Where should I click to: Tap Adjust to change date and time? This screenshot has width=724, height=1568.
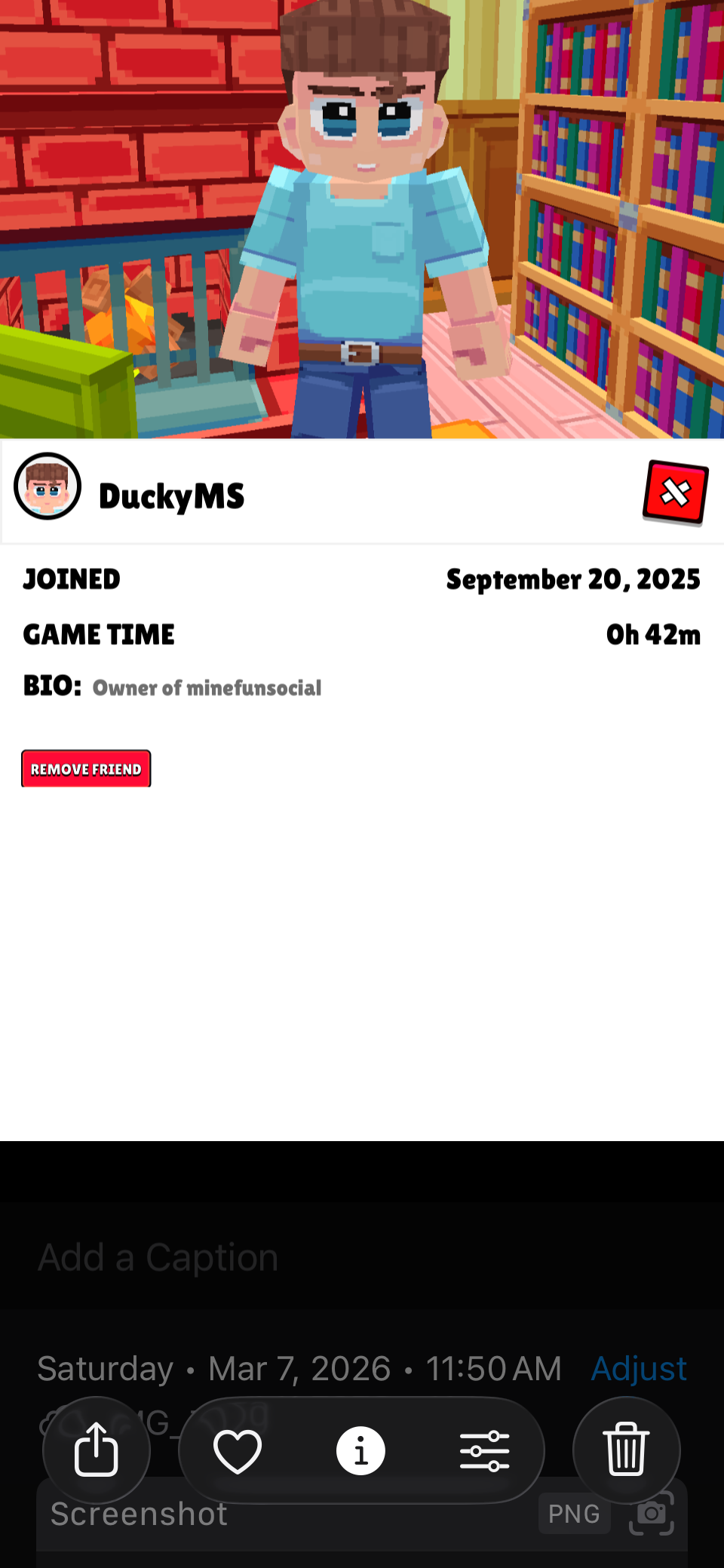[x=639, y=1368]
